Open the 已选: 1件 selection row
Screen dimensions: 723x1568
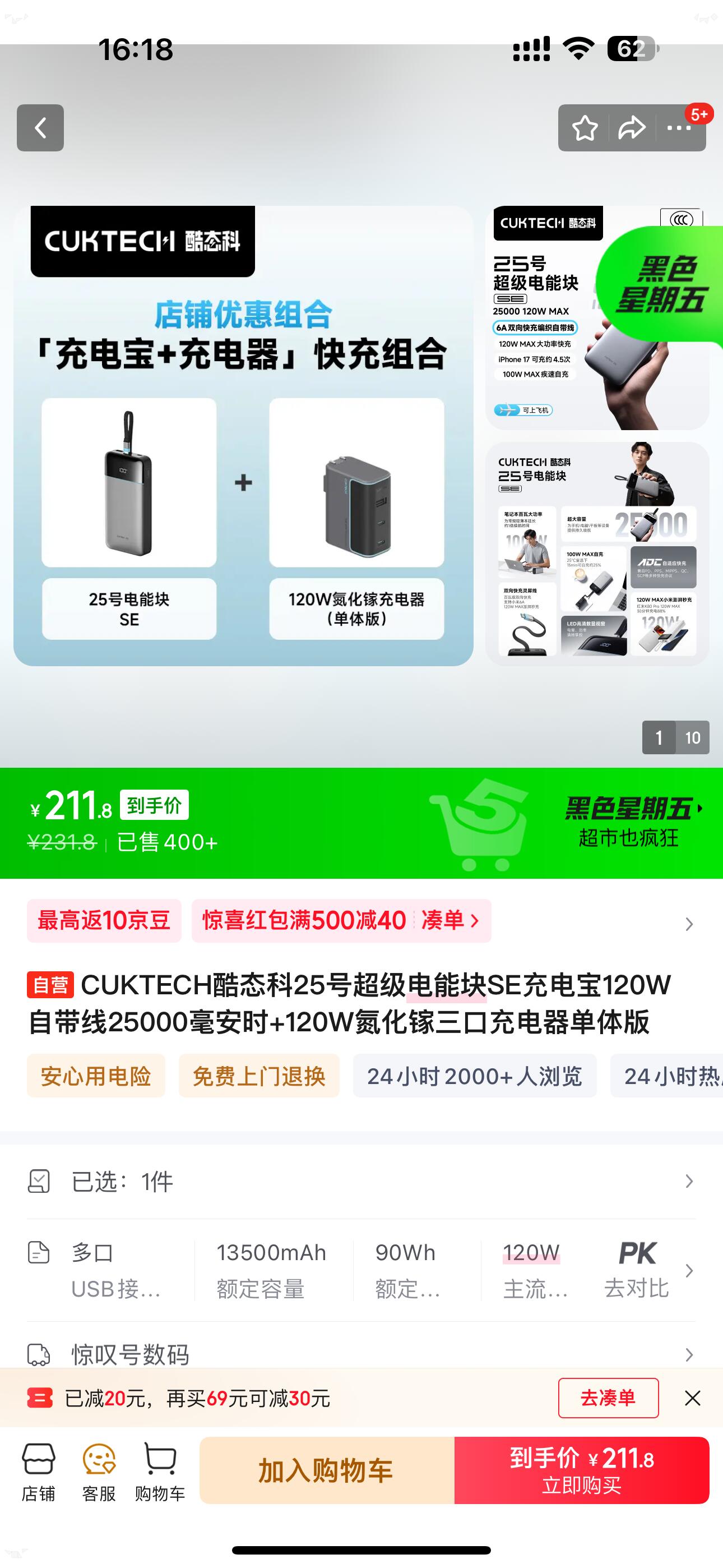tap(361, 1181)
